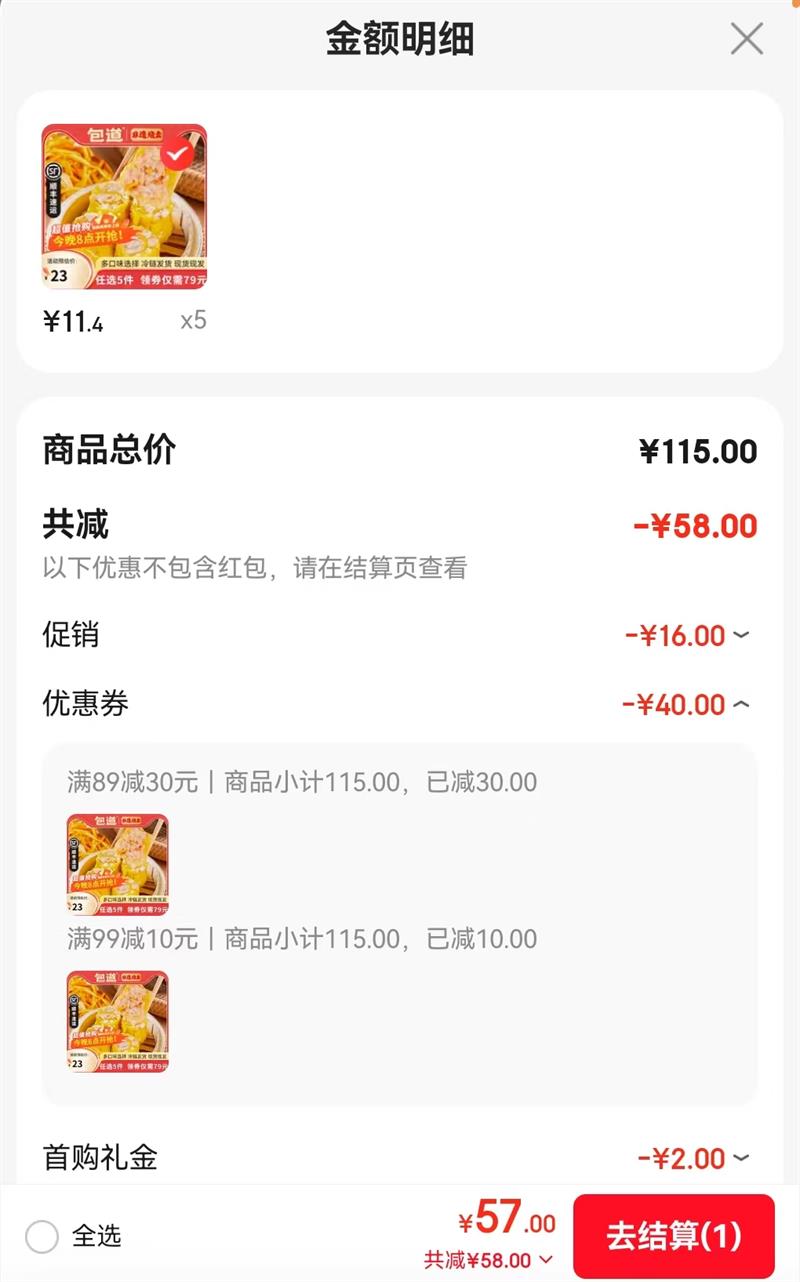Screen dimensions: 800x1282
Task: Expand the 首购礼金 discount details
Action: pos(740,1158)
